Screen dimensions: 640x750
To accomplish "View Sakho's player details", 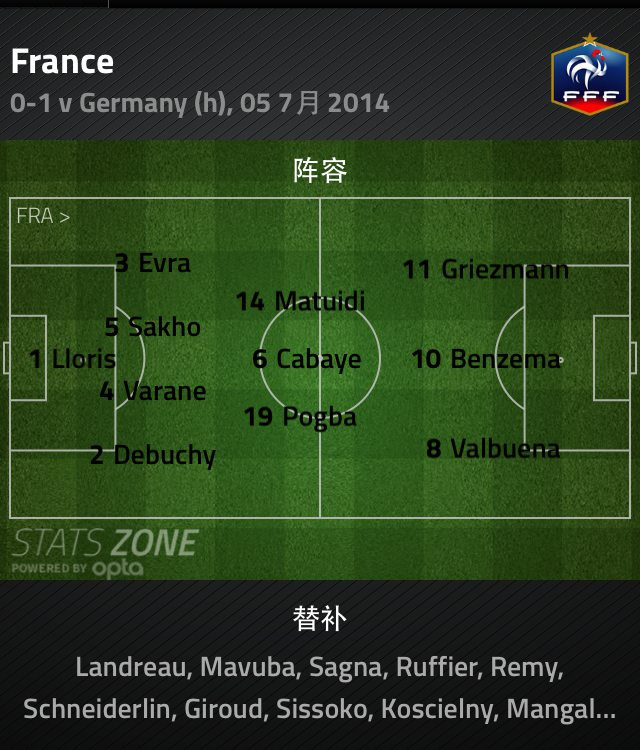I will pyautogui.click(x=153, y=327).
